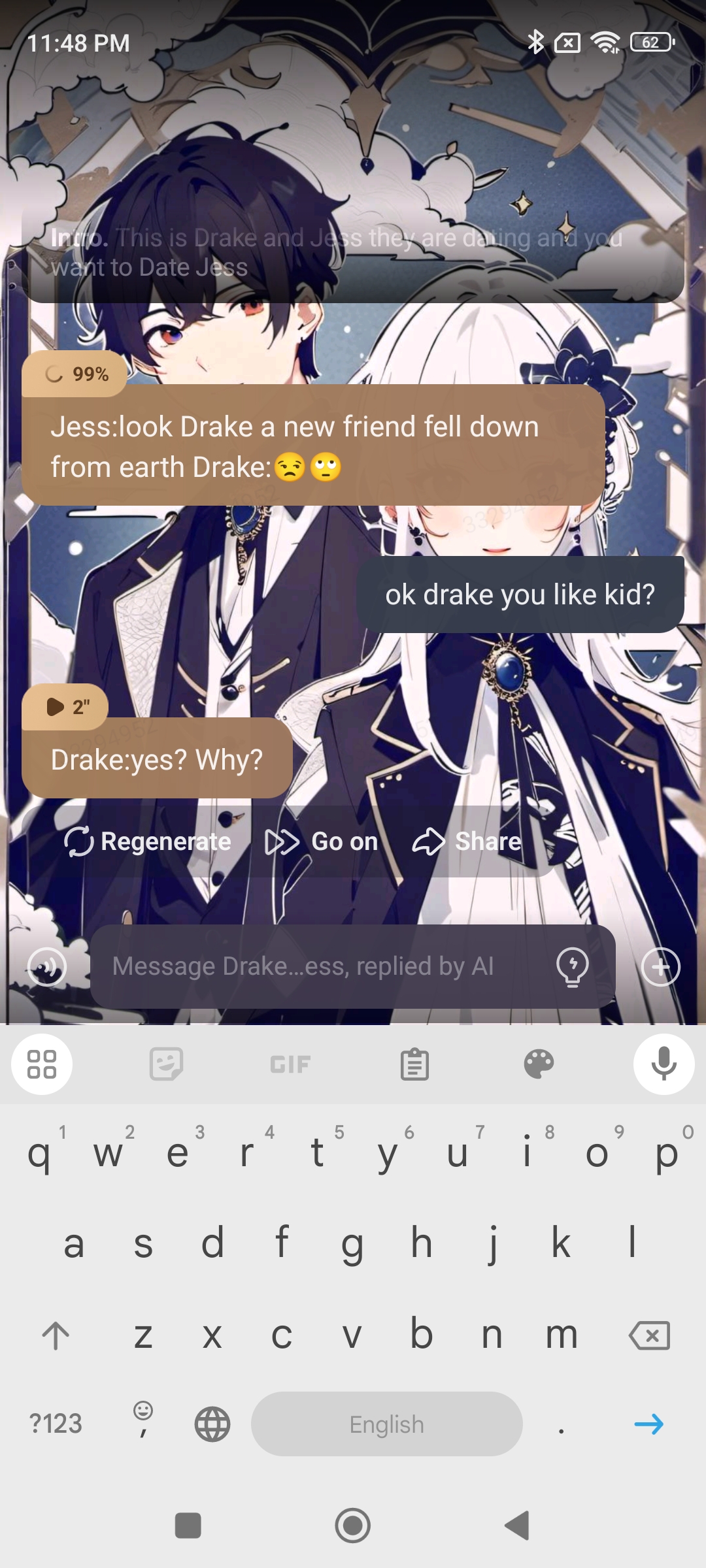Tap Go on to continue the story

click(322, 841)
